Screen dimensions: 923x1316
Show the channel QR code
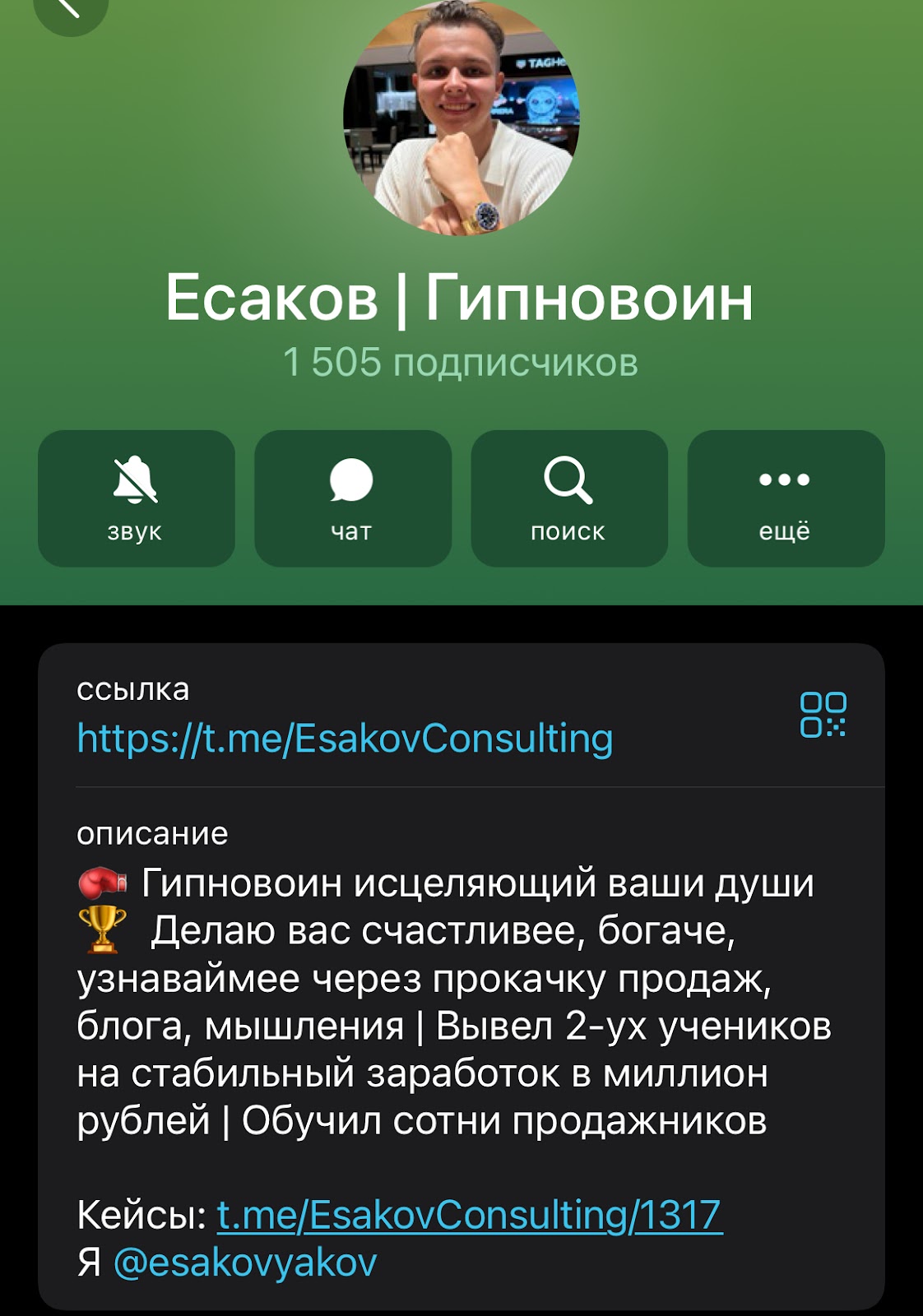click(823, 714)
